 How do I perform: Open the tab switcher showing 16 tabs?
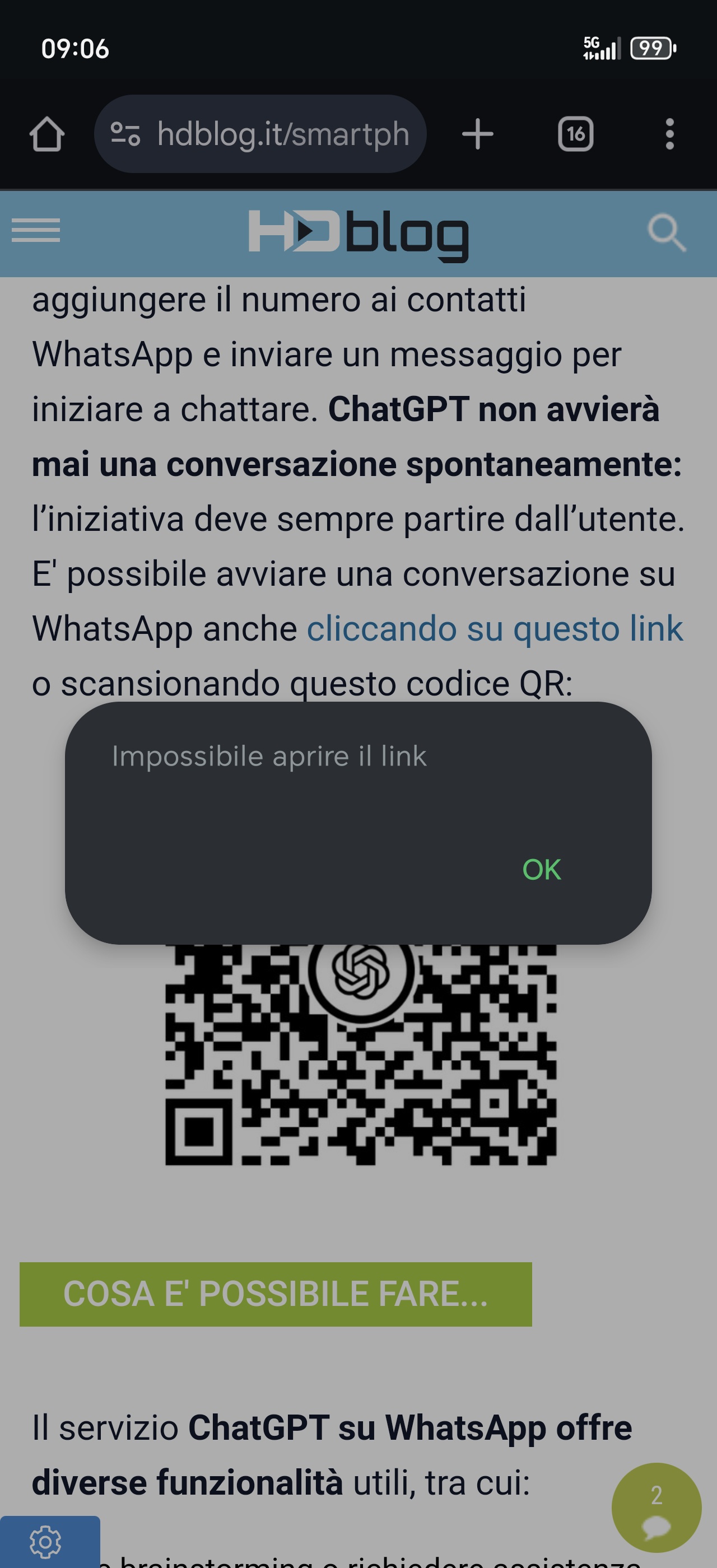point(575,134)
